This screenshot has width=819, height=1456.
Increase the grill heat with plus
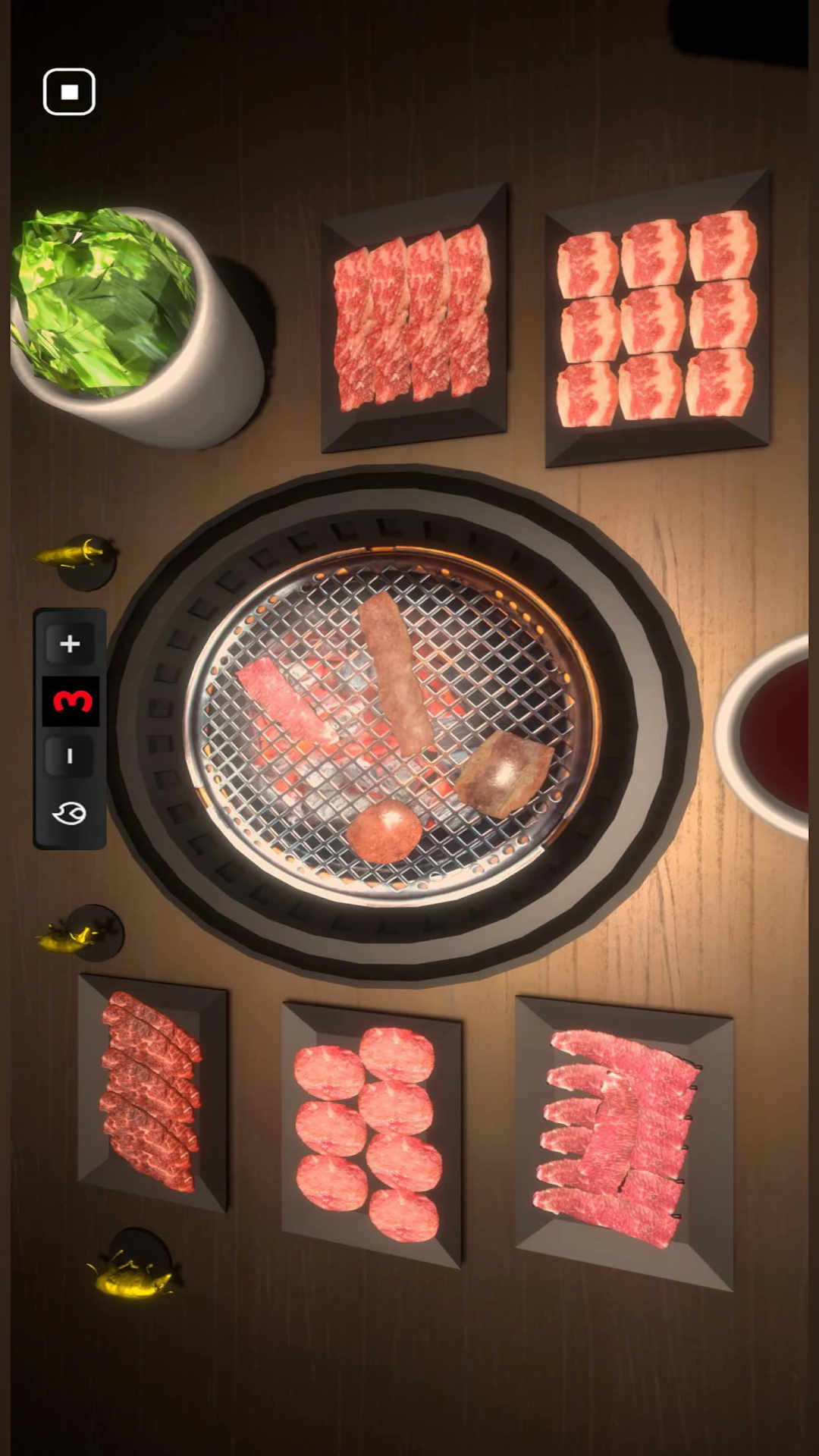(x=70, y=643)
